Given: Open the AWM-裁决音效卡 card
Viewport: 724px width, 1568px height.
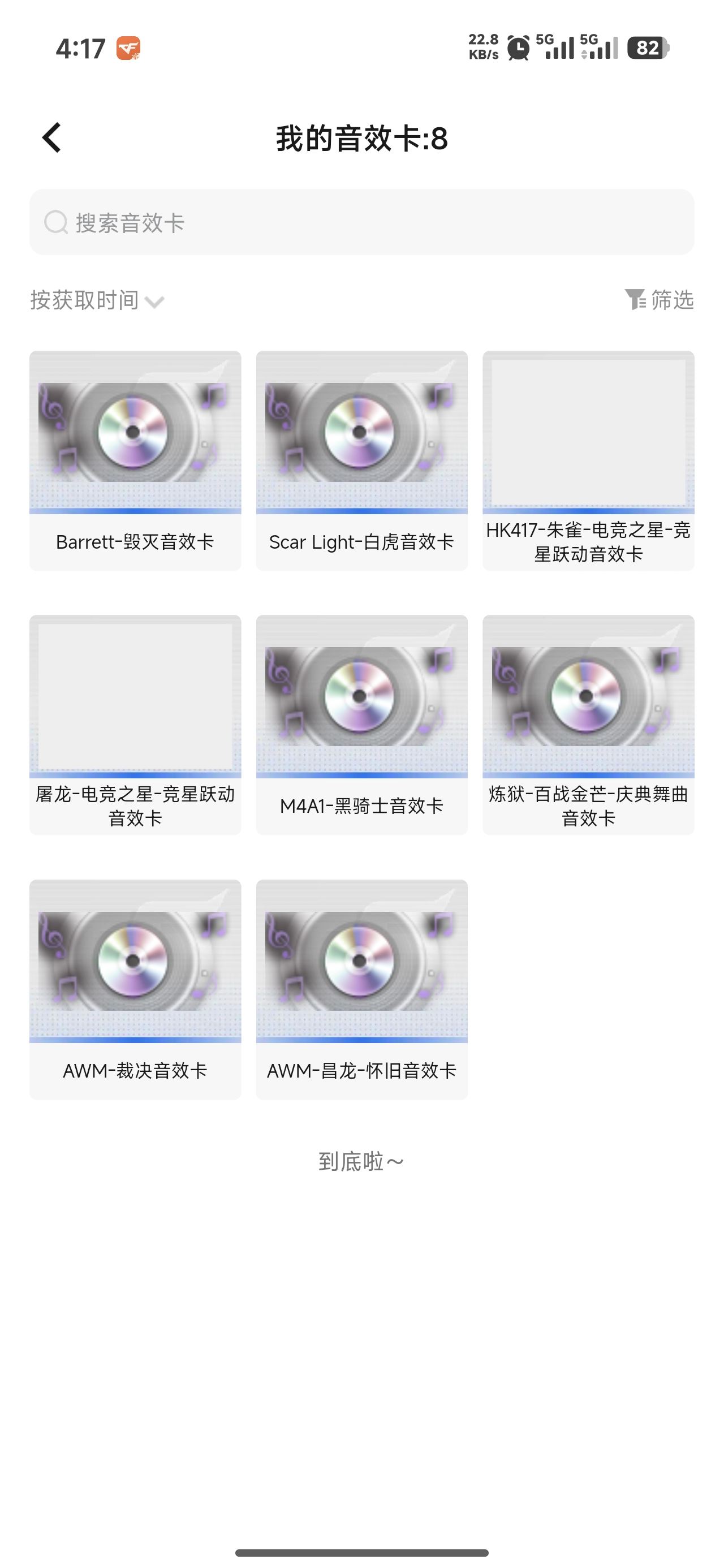Looking at the screenshot, I should 135,989.
